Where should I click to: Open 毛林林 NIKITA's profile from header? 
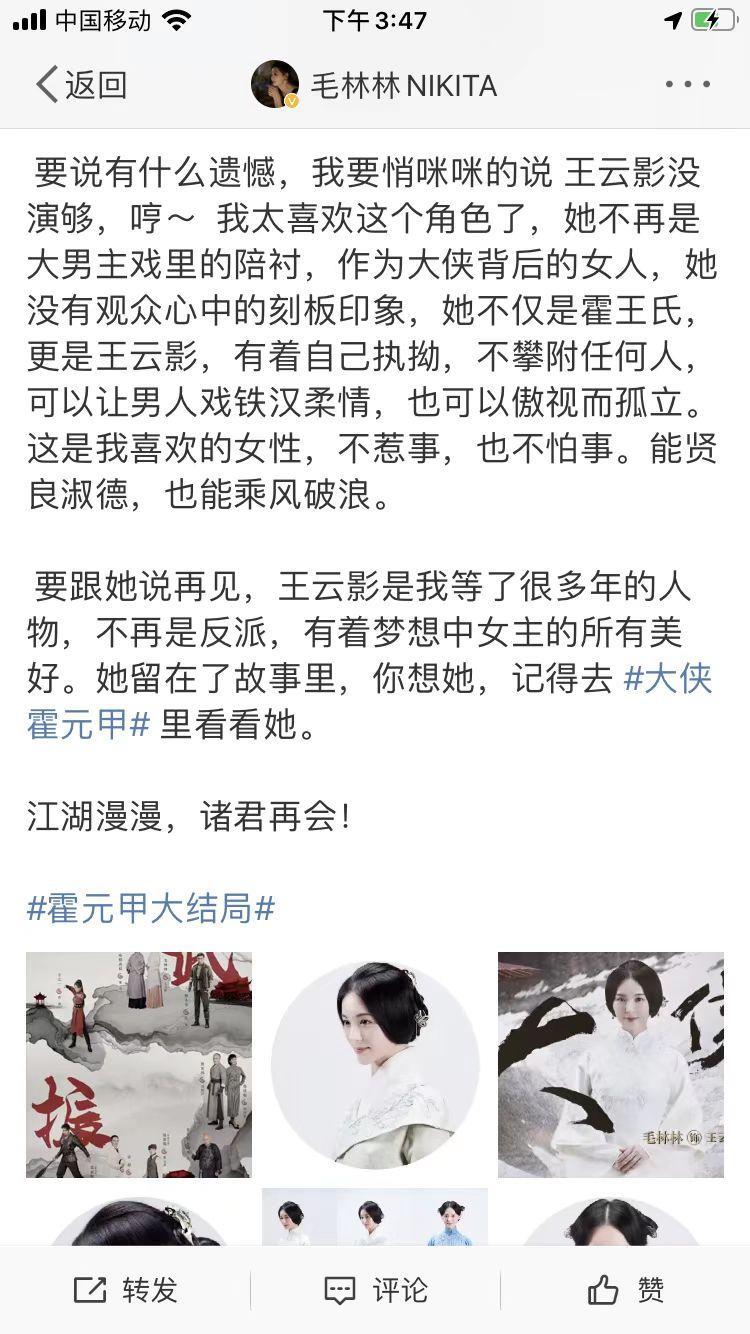[x=375, y=85]
